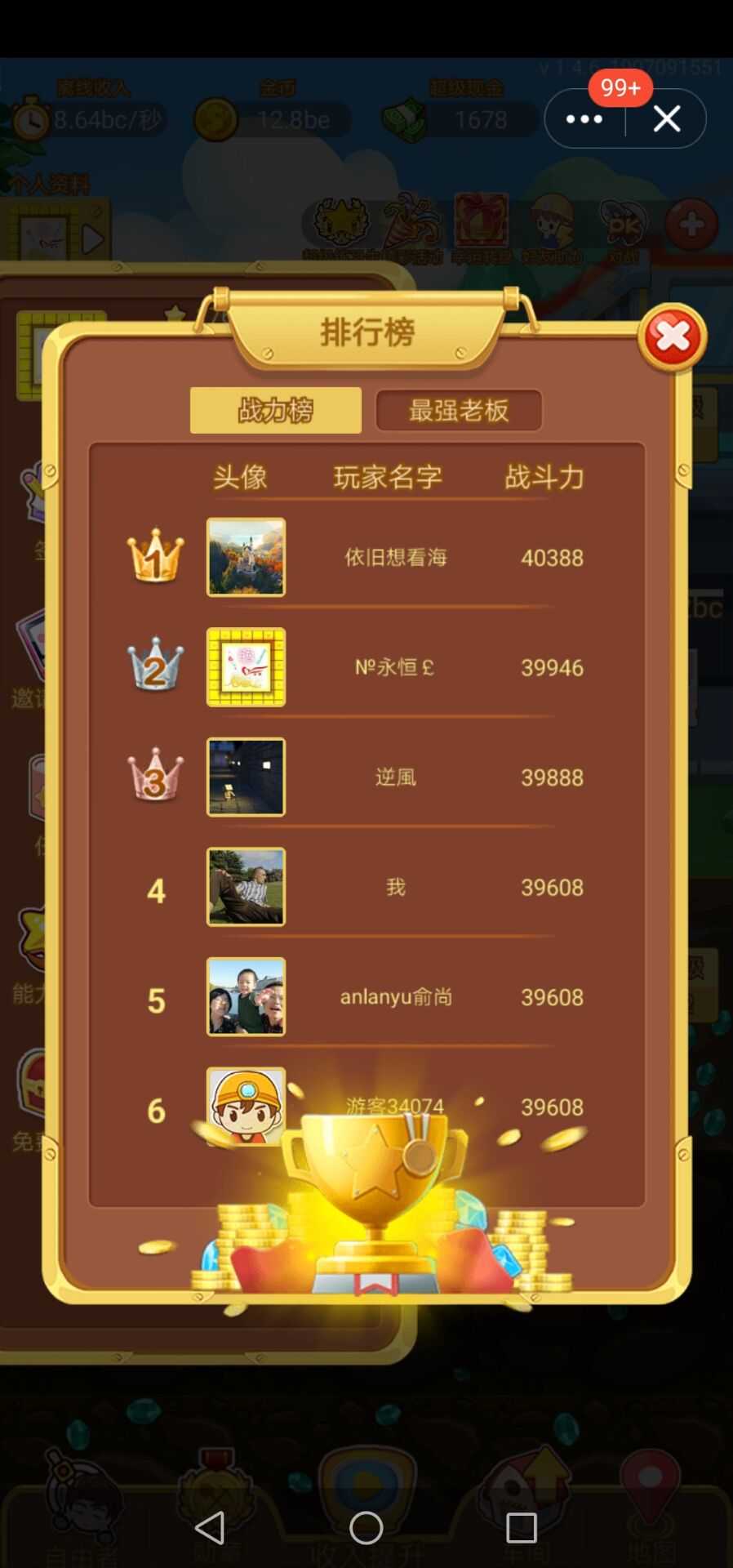
Task: Select the 战力榜 tab
Action: pyautogui.click(x=276, y=410)
